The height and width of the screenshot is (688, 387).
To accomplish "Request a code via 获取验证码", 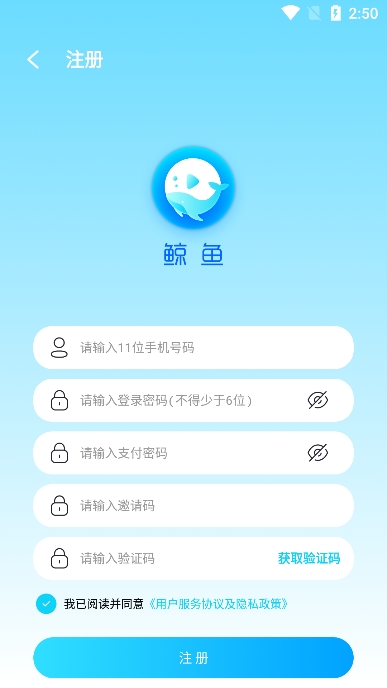I will (309, 558).
